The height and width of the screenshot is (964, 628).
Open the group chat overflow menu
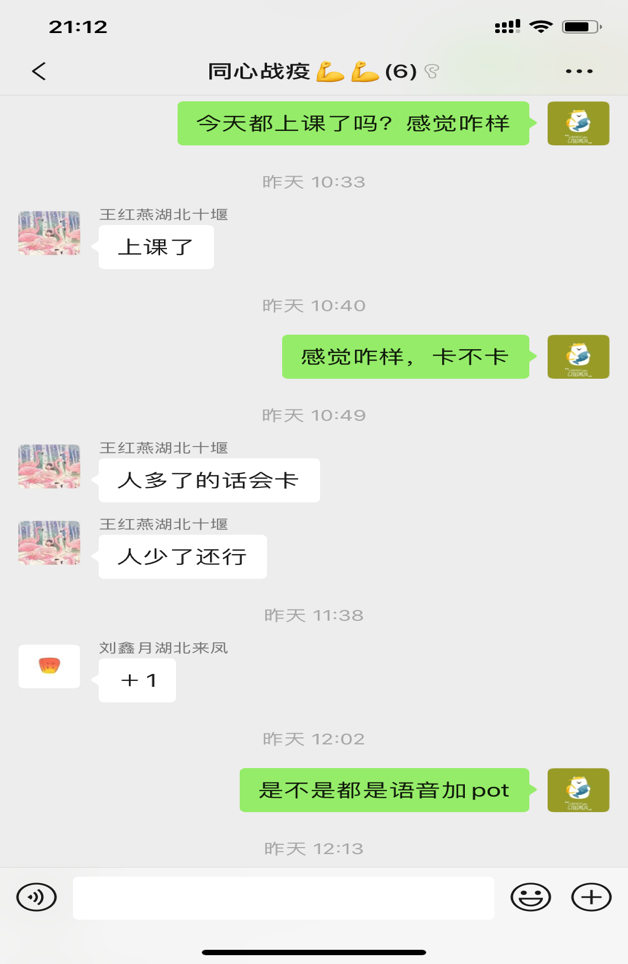click(x=579, y=71)
